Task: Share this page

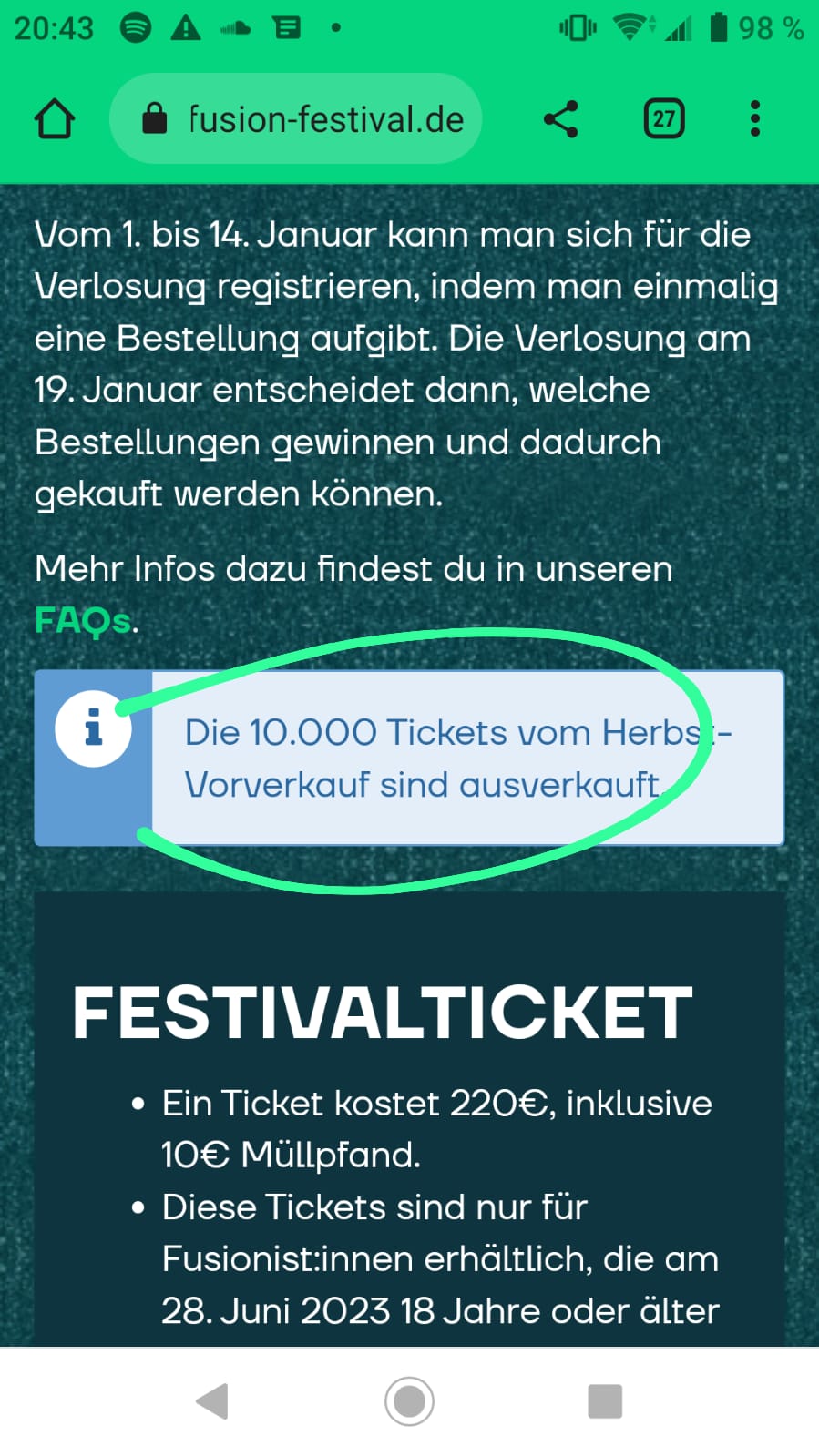Action: pos(560,119)
